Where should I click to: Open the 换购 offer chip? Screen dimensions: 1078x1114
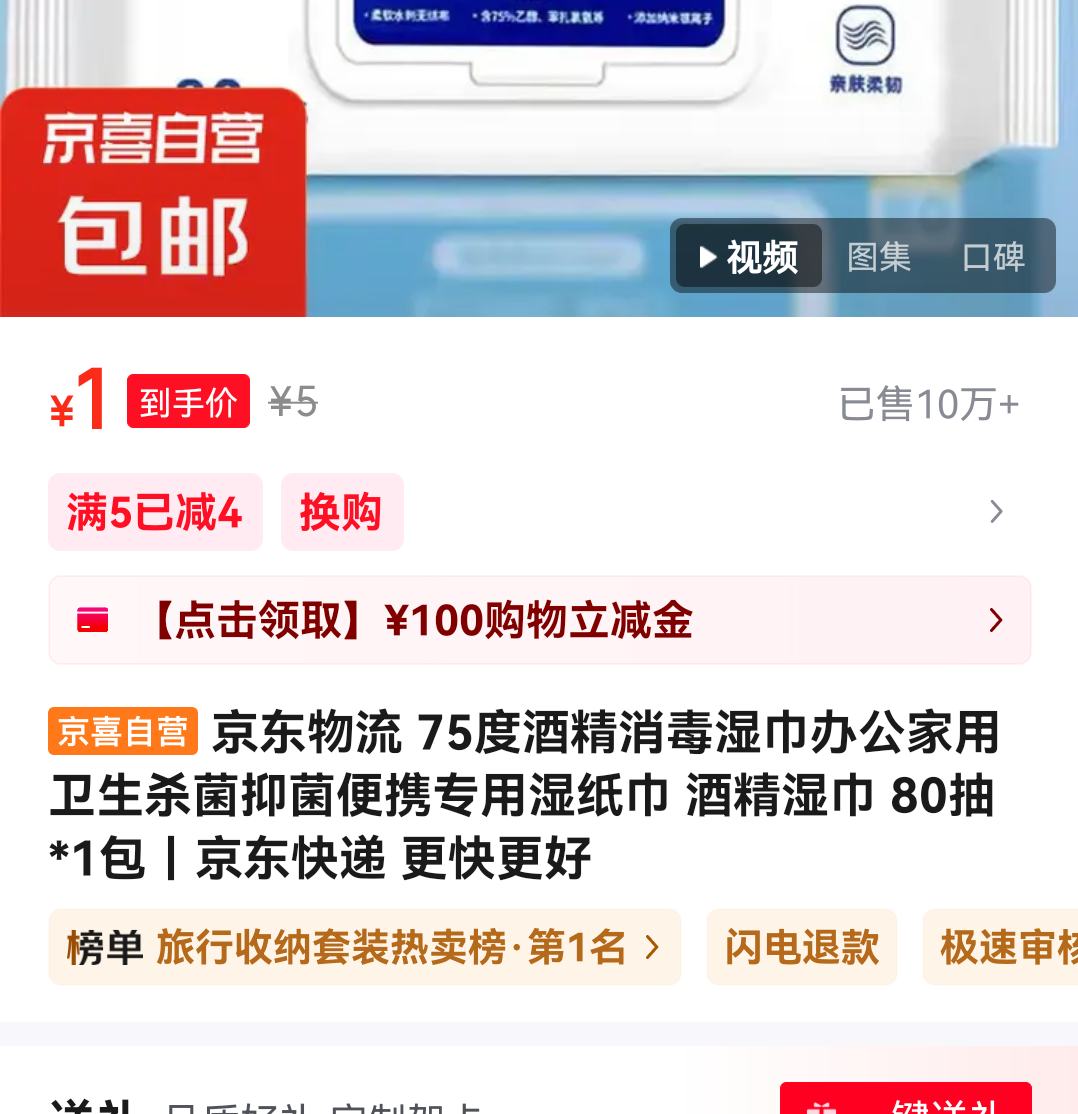(341, 512)
